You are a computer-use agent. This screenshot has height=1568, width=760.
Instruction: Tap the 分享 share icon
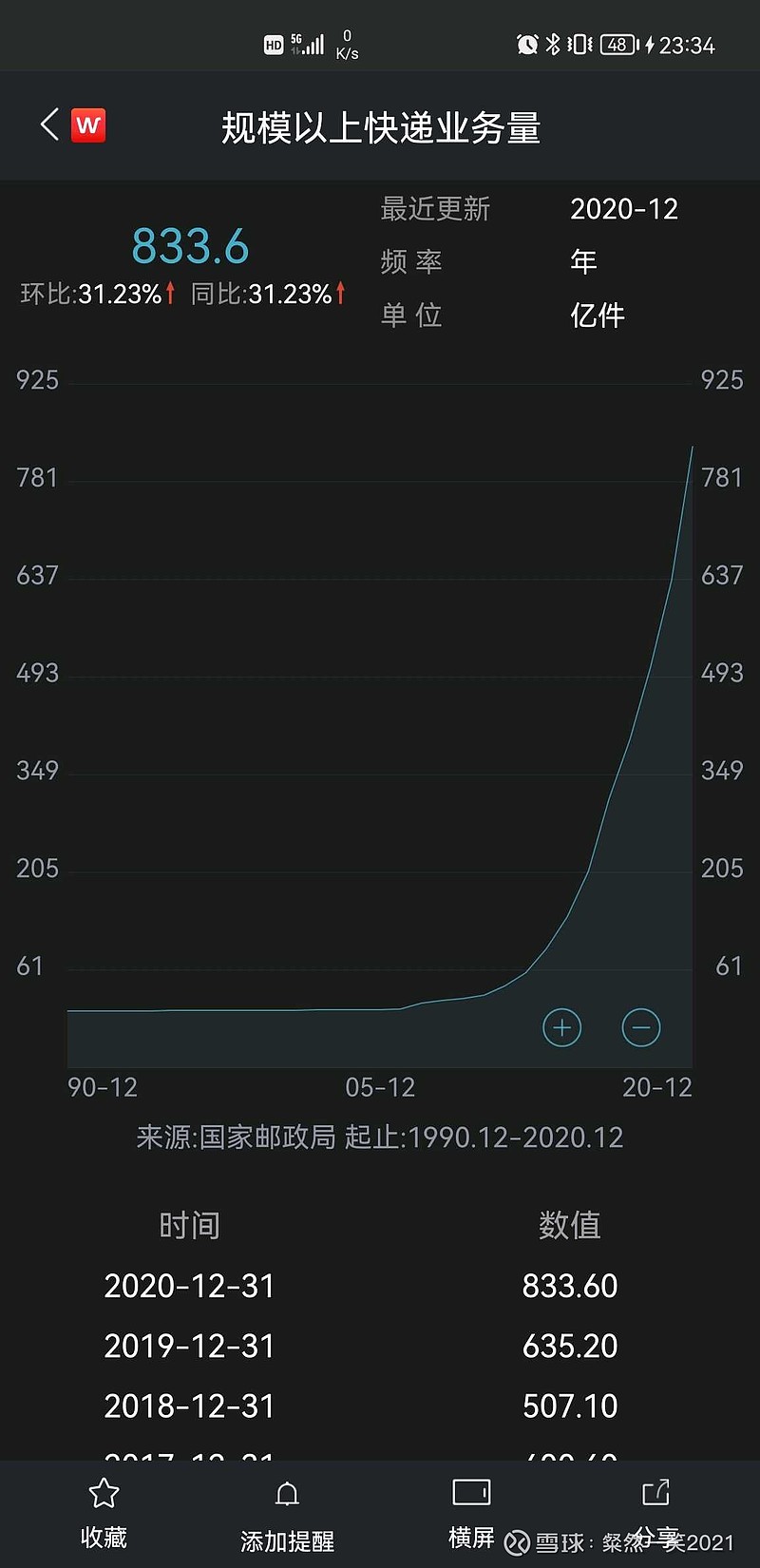click(656, 1493)
